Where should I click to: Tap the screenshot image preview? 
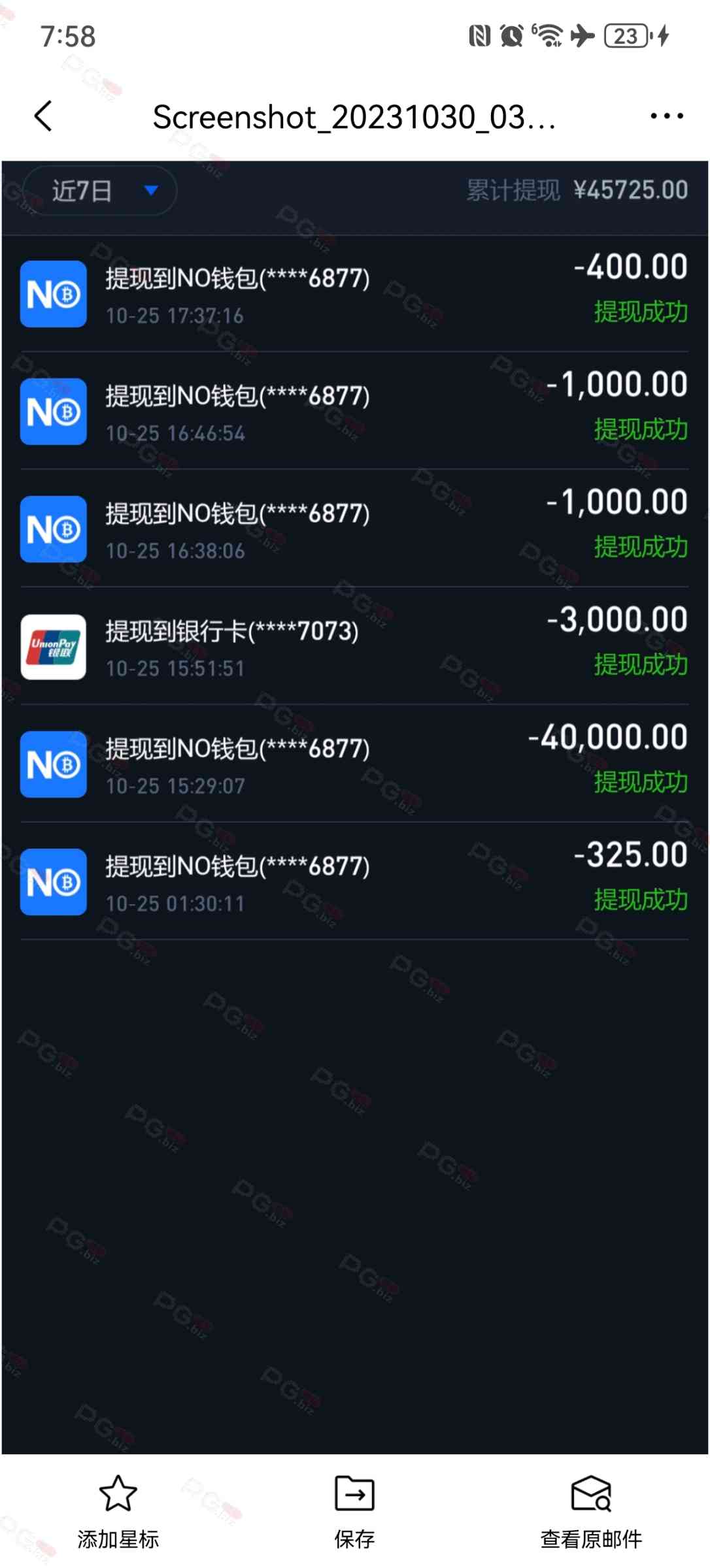tap(354, 807)
